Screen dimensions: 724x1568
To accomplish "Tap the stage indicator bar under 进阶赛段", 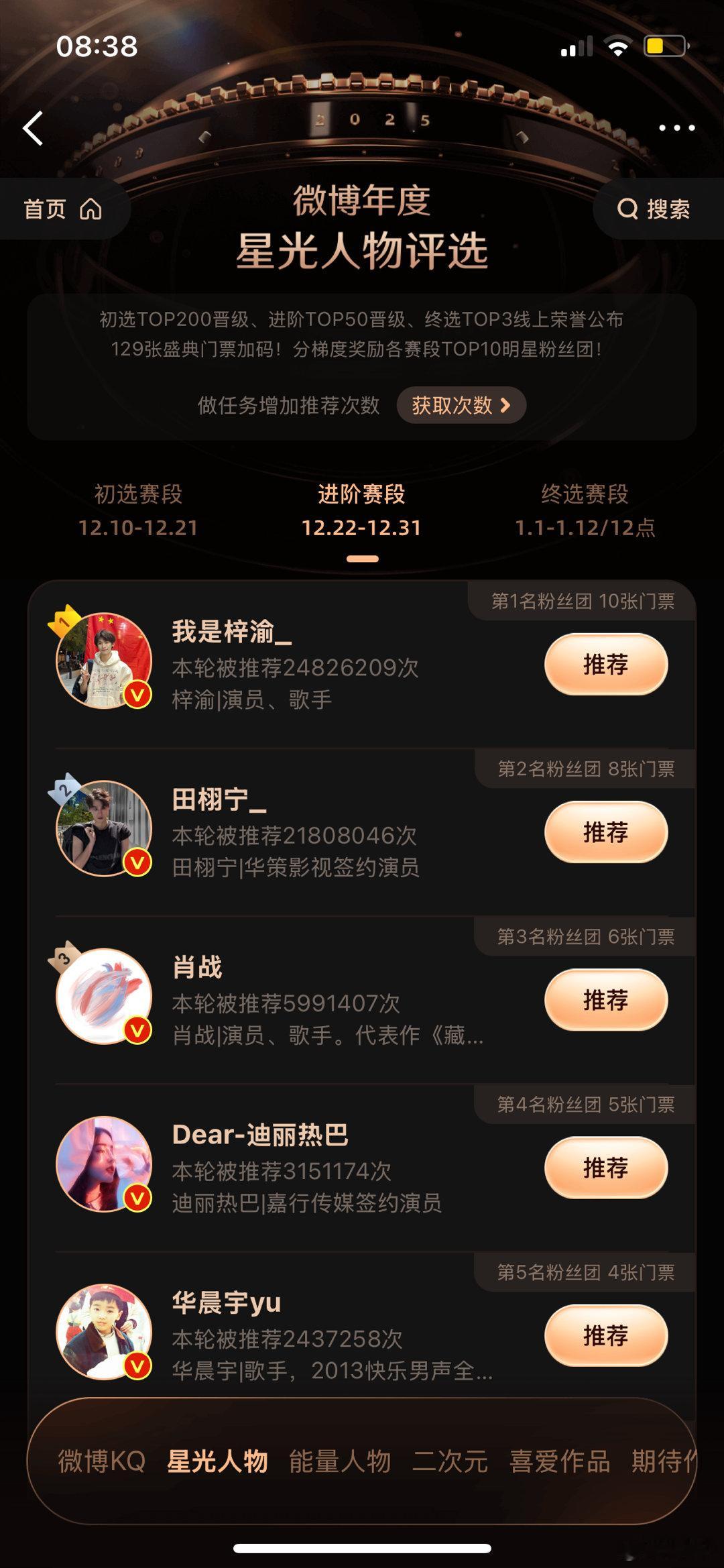I will tap(362, 555).
